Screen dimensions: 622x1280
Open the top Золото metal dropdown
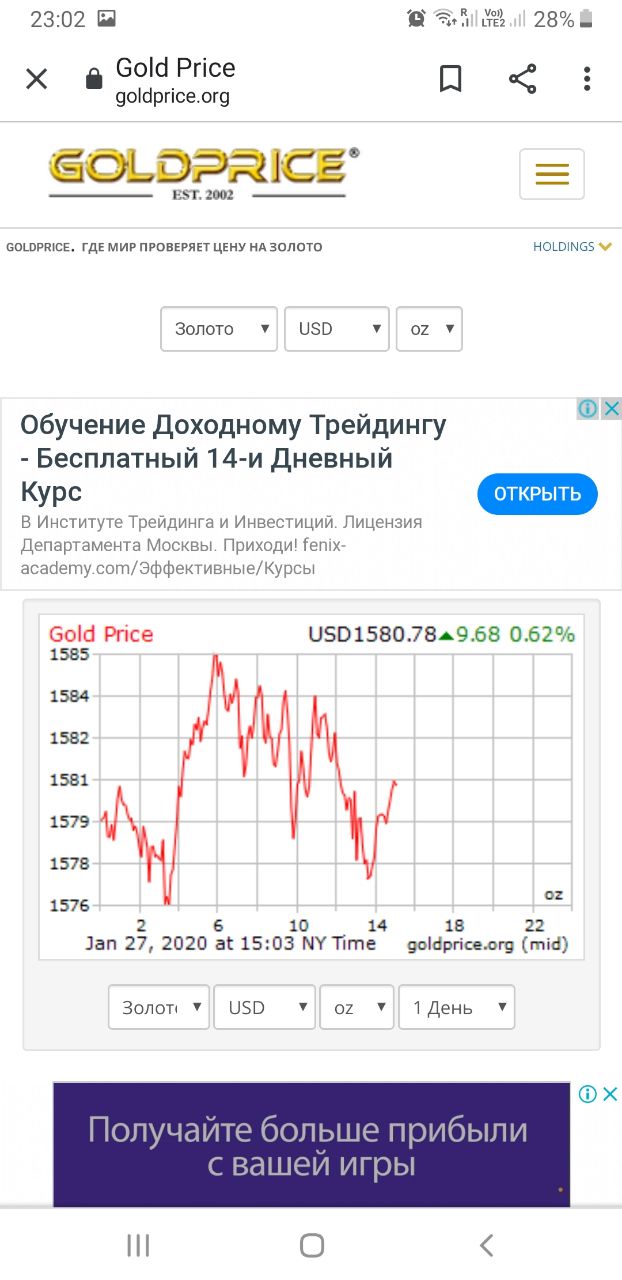[x=219, y=328]
